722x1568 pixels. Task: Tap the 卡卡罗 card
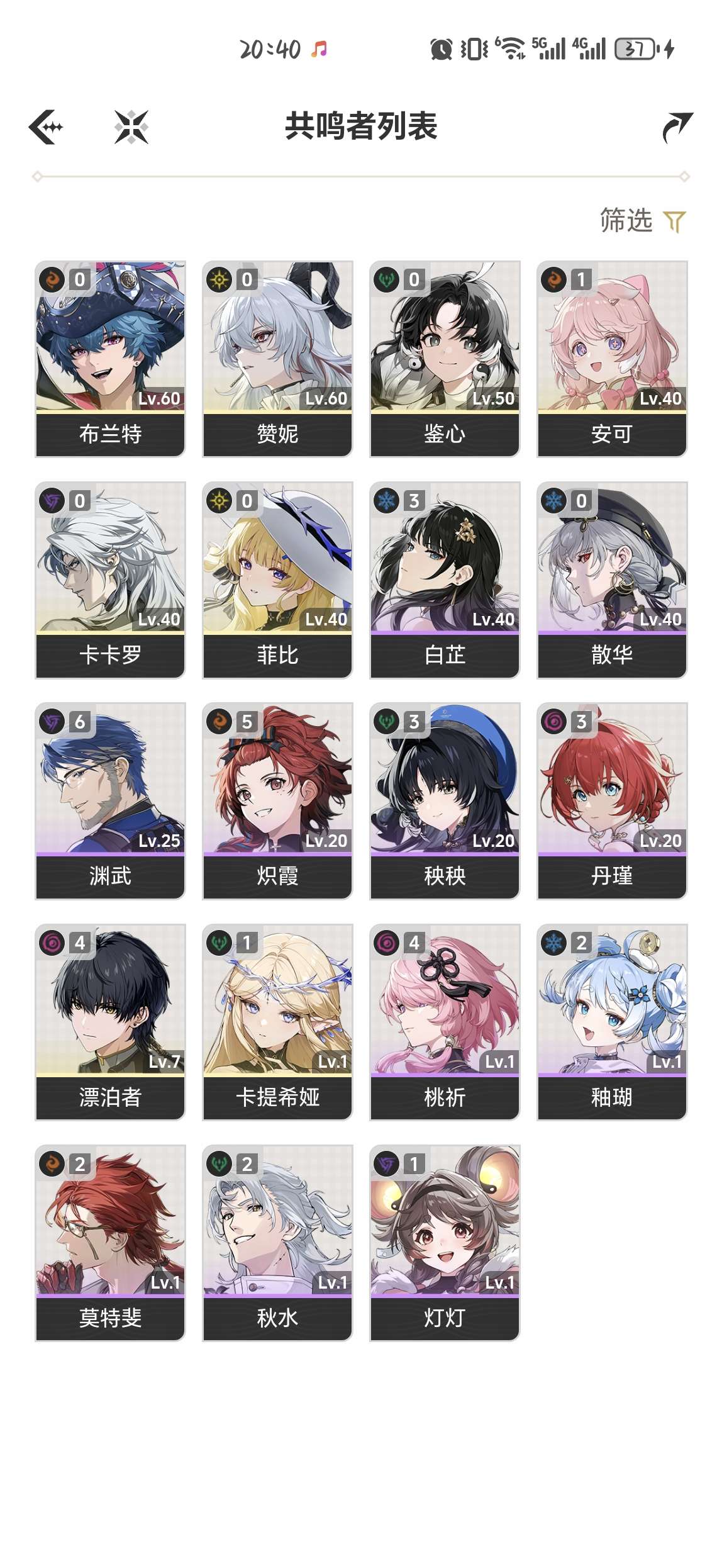tap(111, 580)
